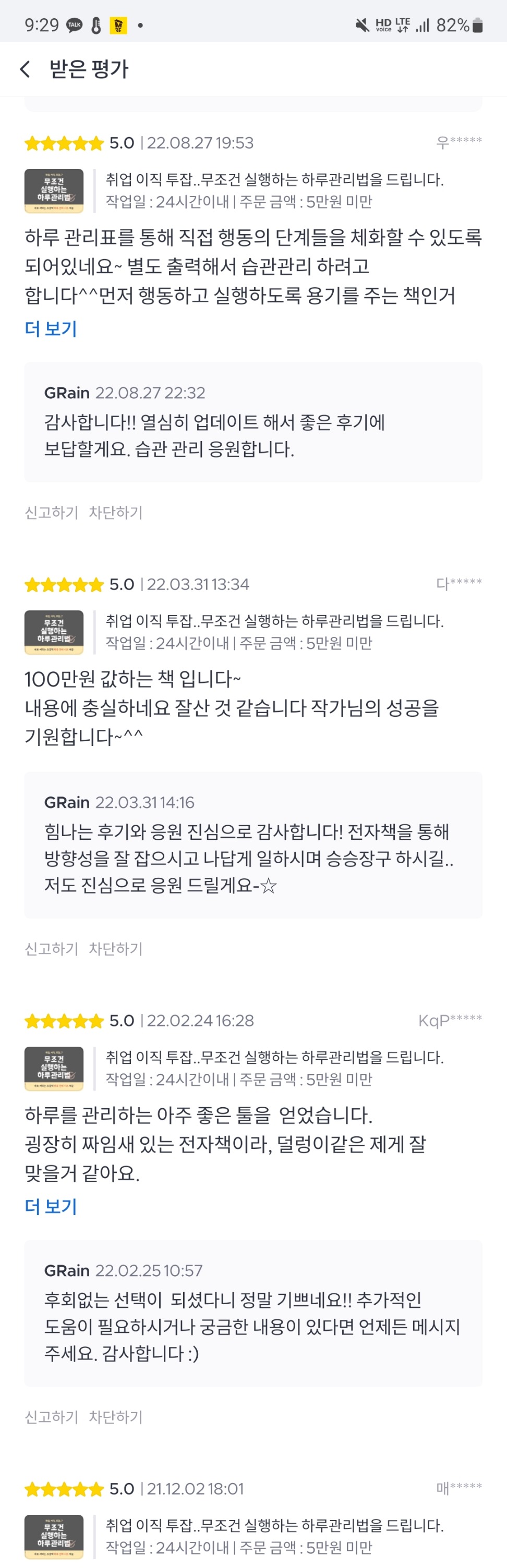Select 차단하기 under the 22.02.24 review
The width and height of the screenshot is (507, 1568).
tap(116, 1417)
